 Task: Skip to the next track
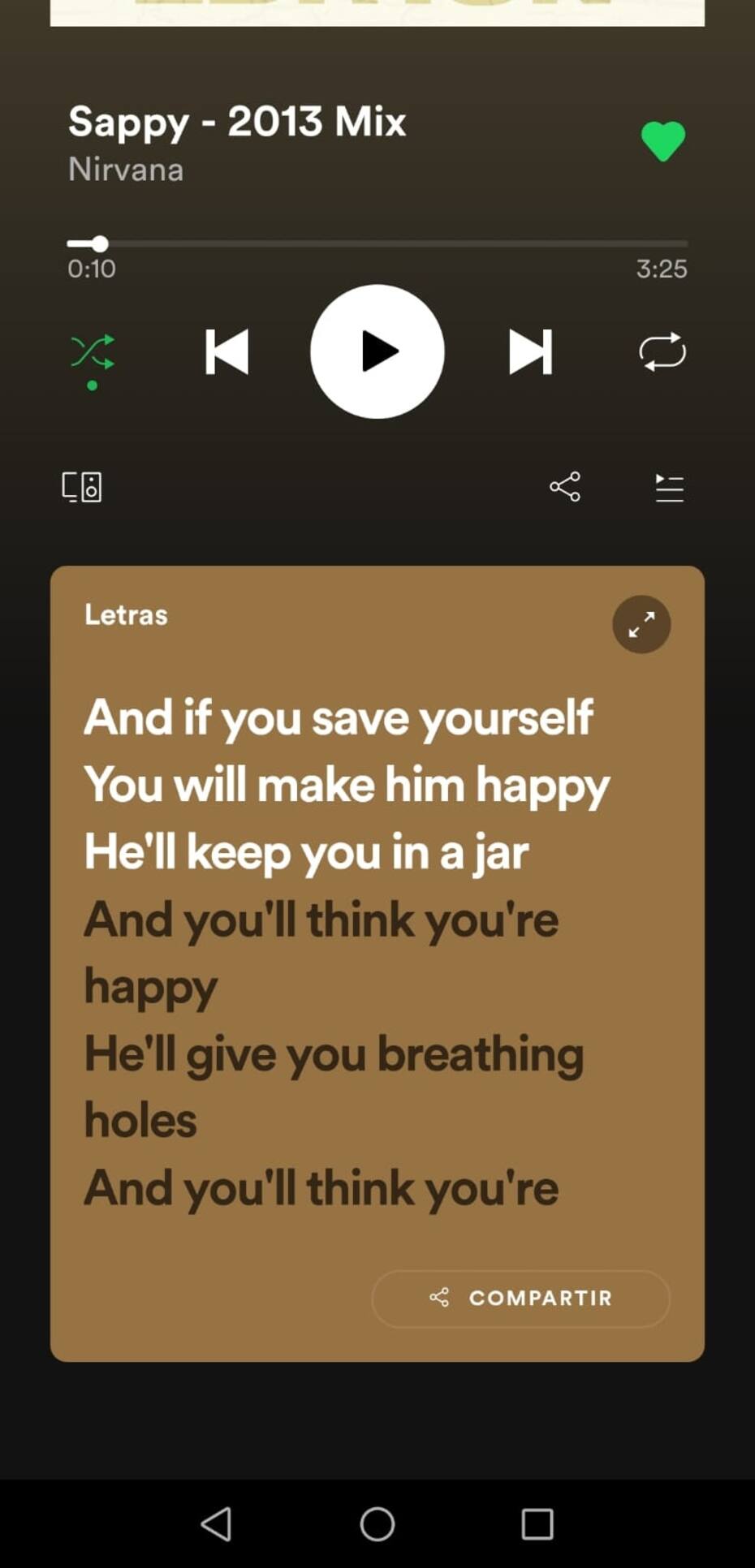(x=530, y=351)
